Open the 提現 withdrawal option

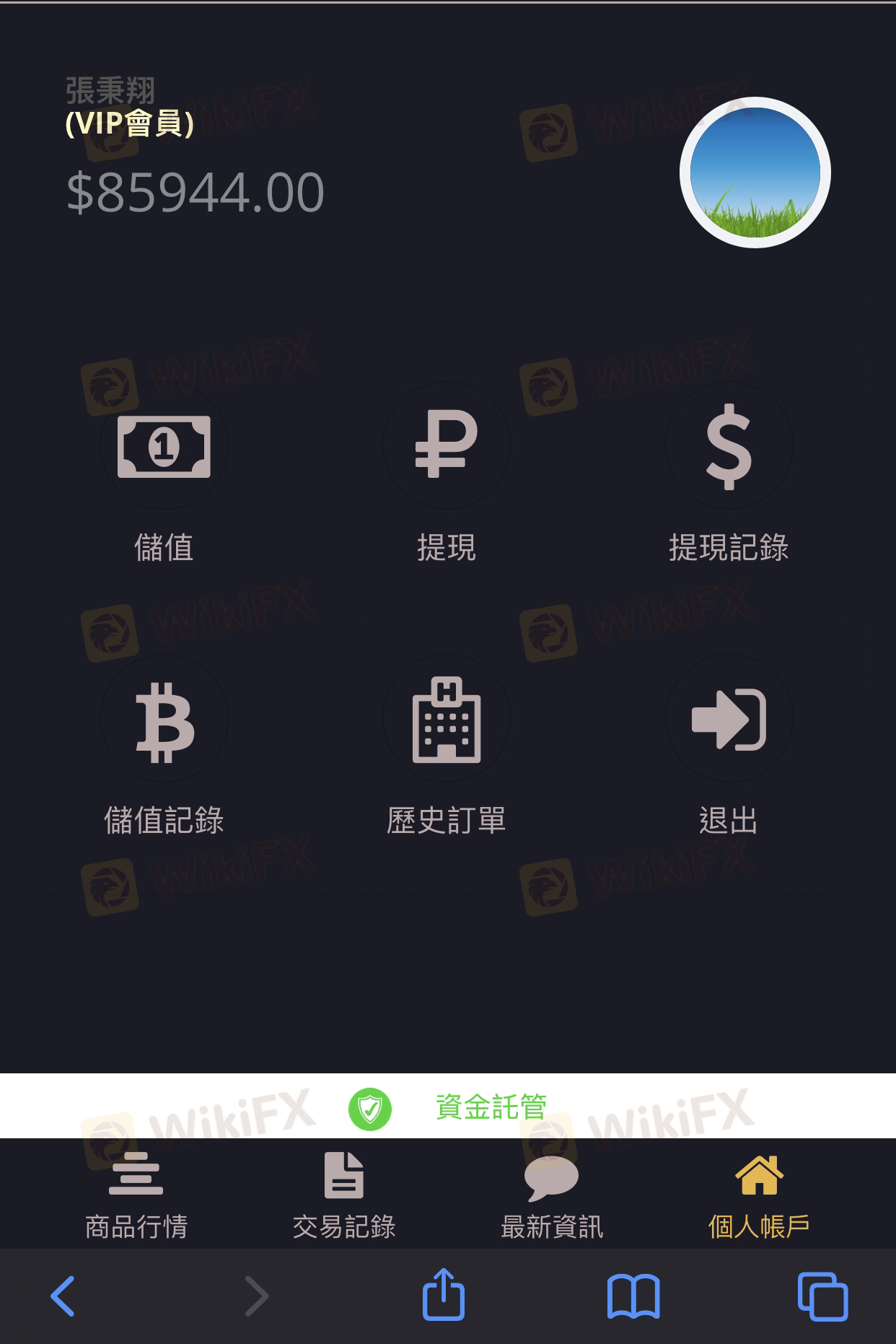tap(446, 447)
